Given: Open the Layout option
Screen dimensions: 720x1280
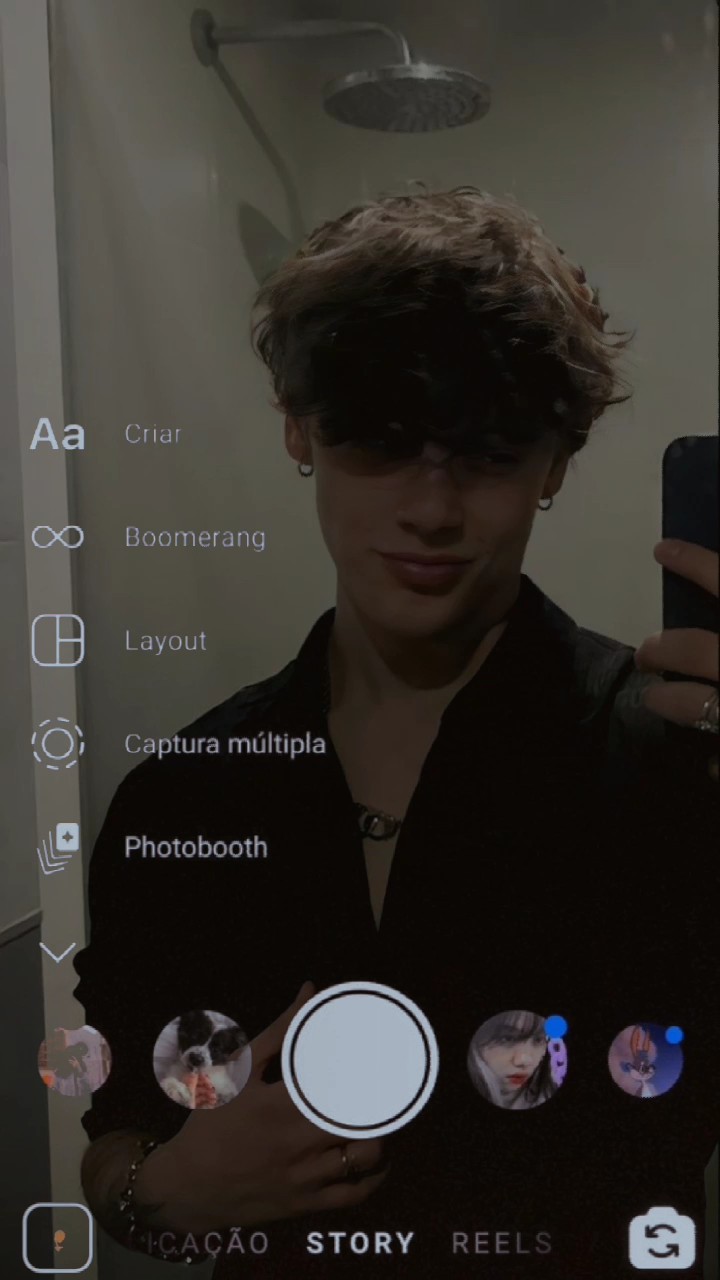Looking at the screenshot, I should click(x=58, y=640).
